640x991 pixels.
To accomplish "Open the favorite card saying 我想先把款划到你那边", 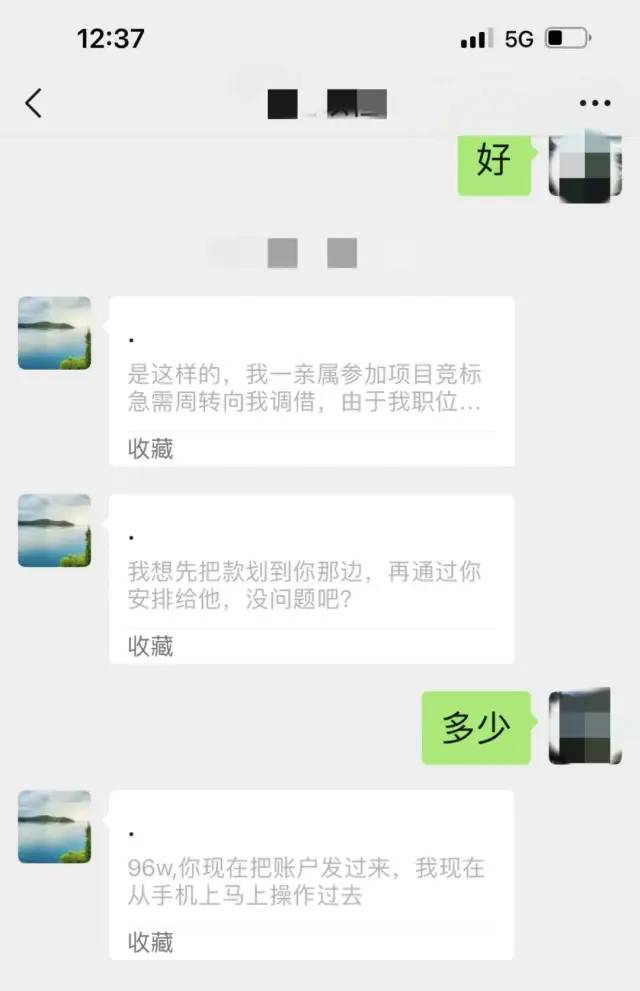I will (x=311, y=579).
